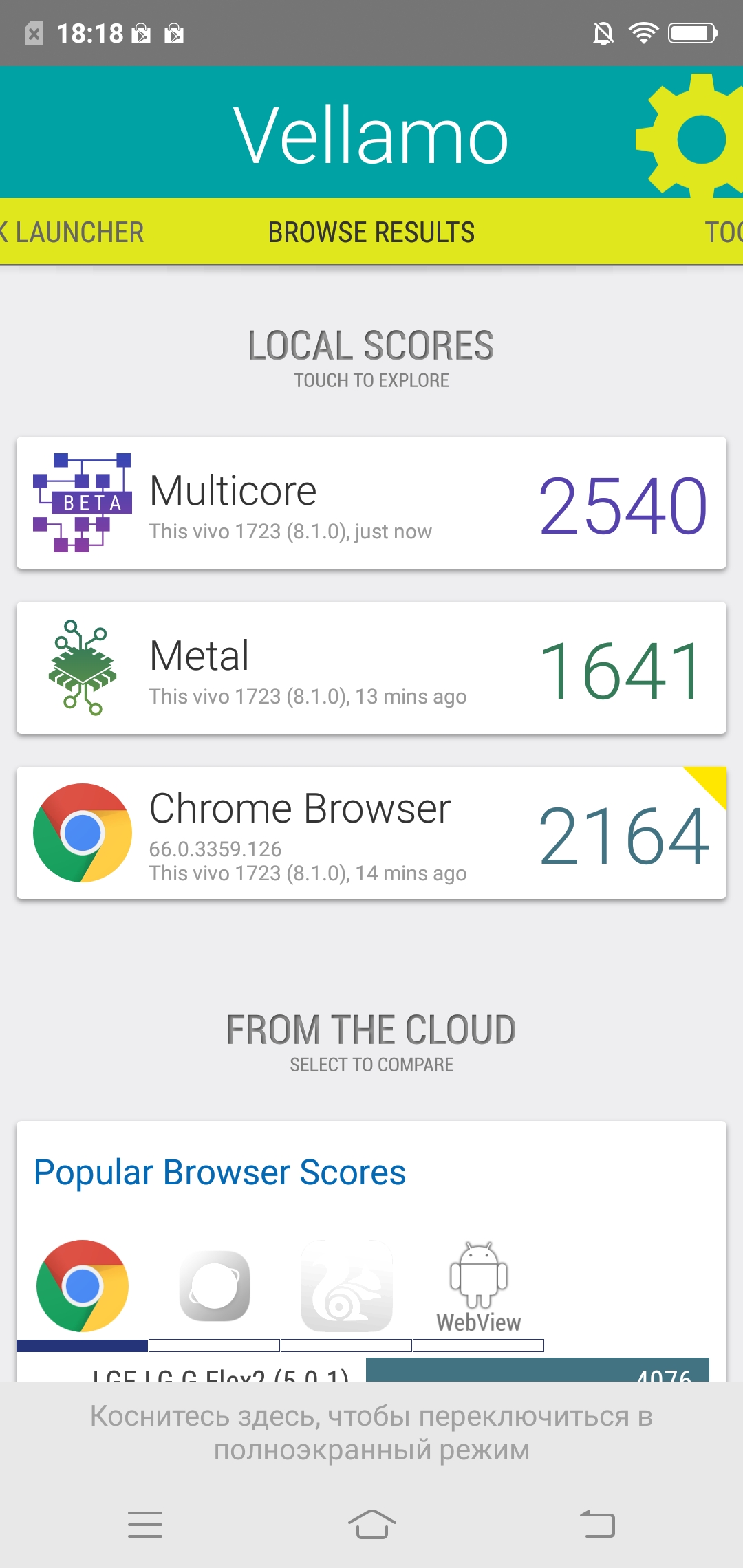
Task: Open recent apps menu button
Action: pos(145,1525)
